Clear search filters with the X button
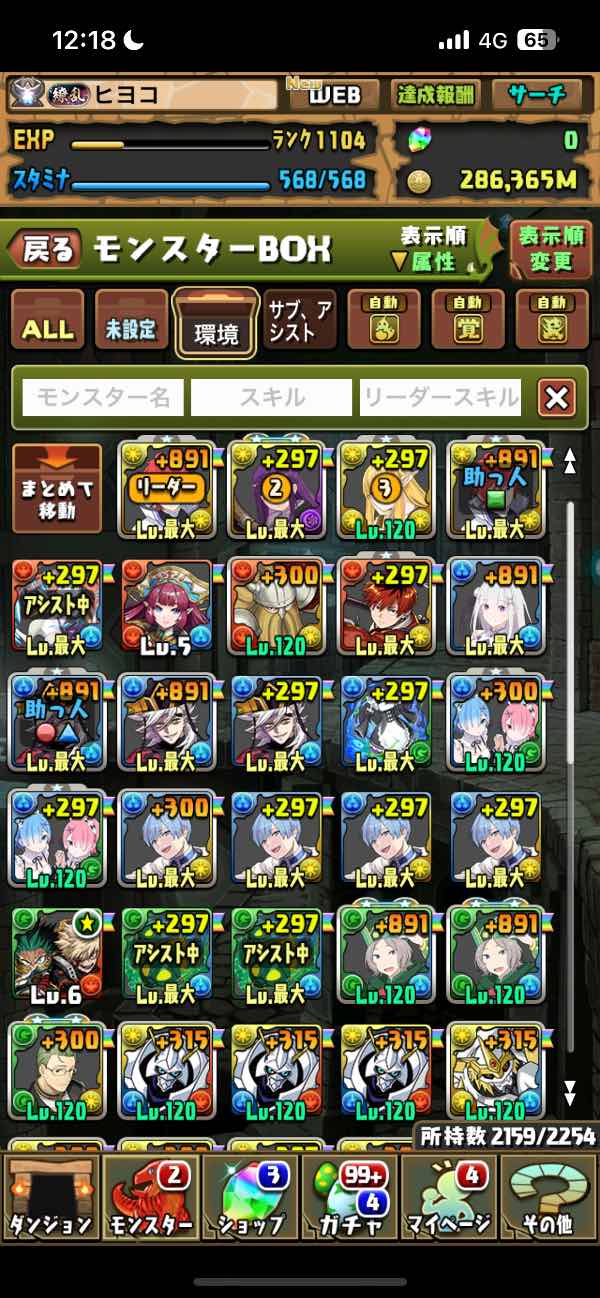The width and height of the screenshot is (600, 1298). coord(557,398)
